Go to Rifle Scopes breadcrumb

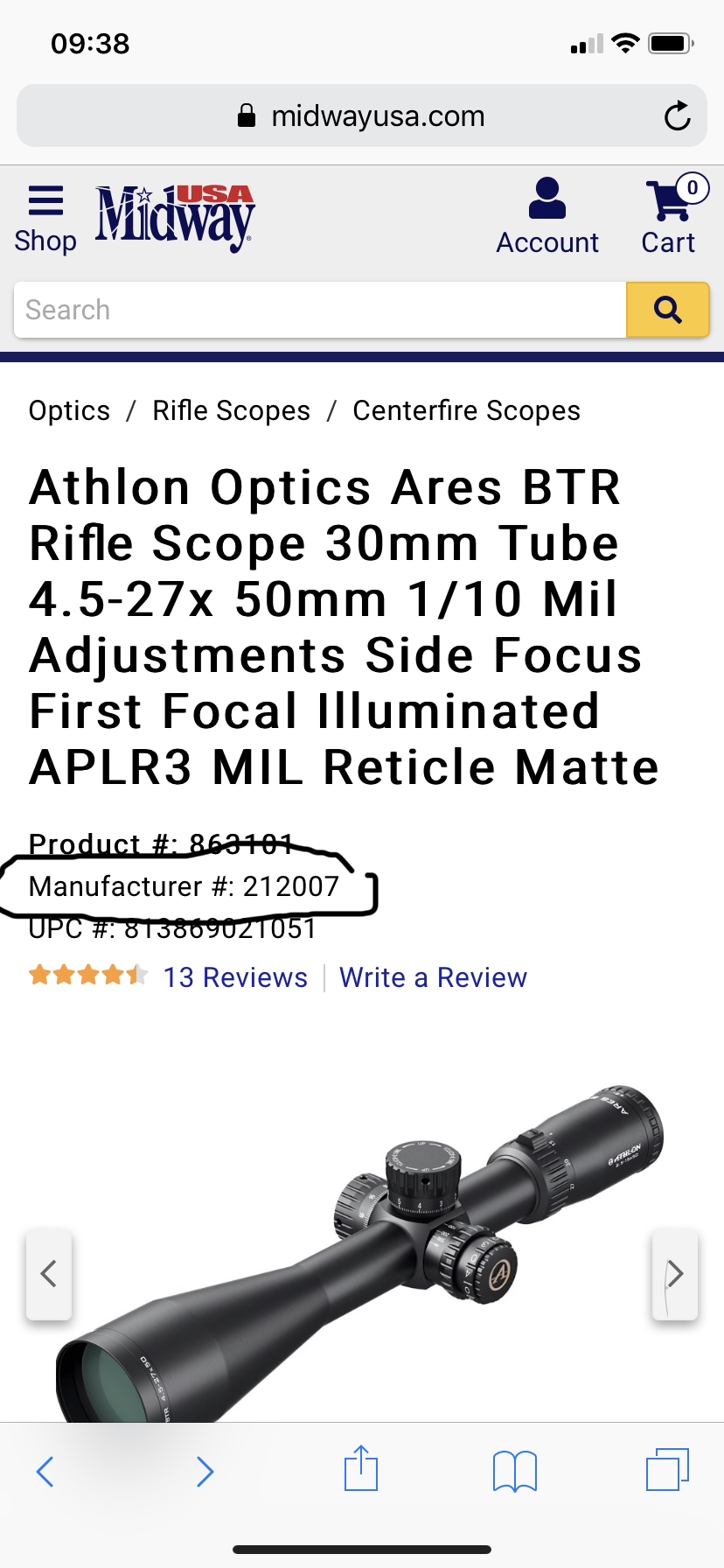tap(232, 410)
